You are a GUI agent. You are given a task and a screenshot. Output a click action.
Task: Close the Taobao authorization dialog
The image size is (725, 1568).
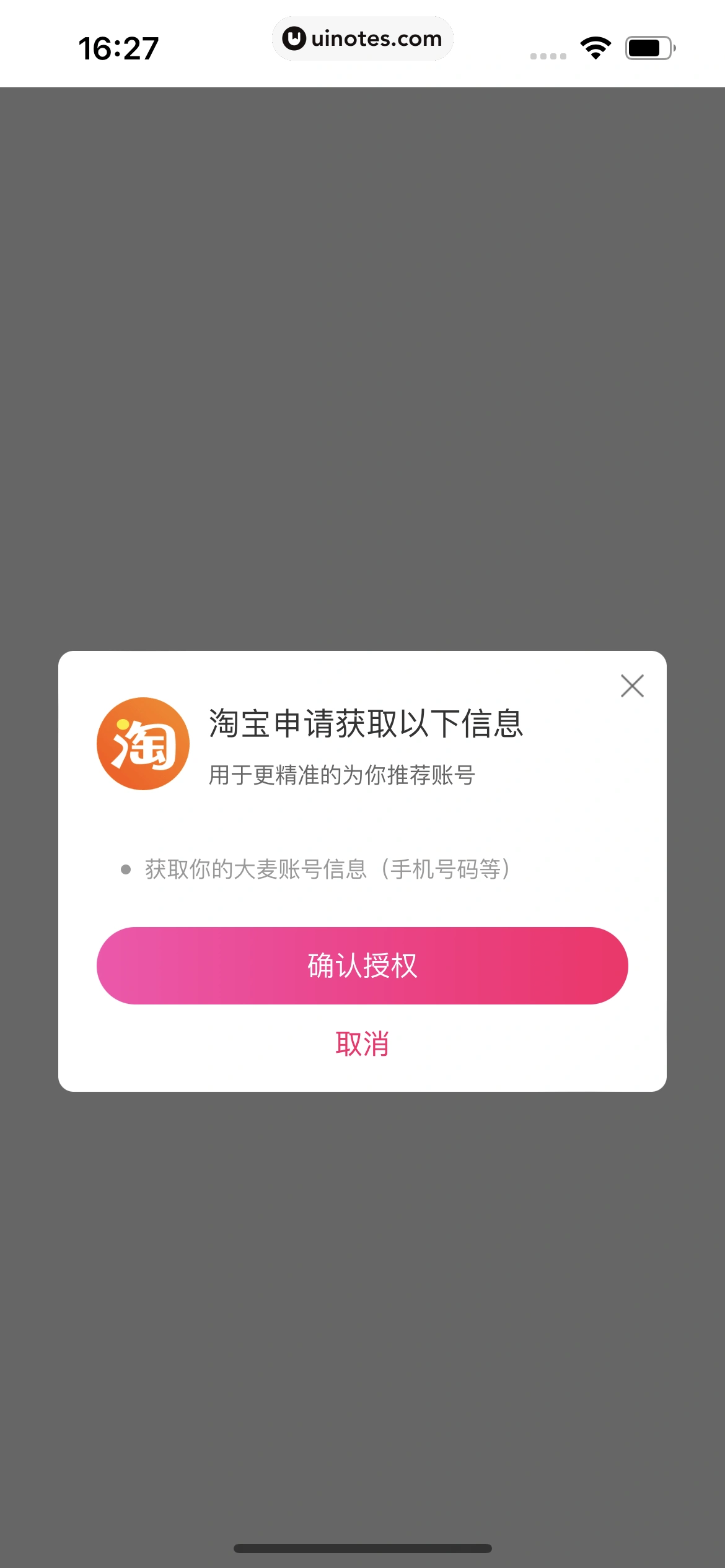pos(632,686)
